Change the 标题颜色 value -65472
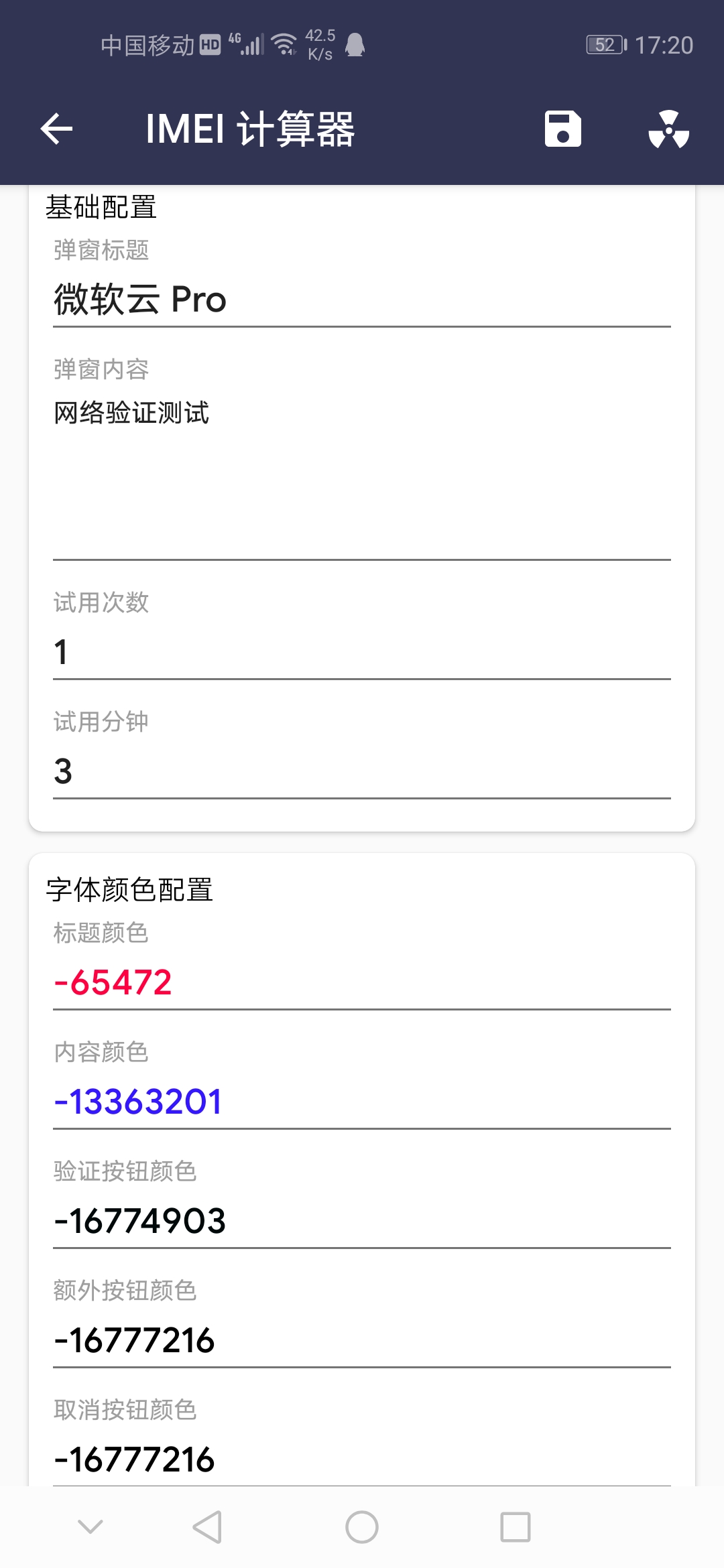 (362, 983)
